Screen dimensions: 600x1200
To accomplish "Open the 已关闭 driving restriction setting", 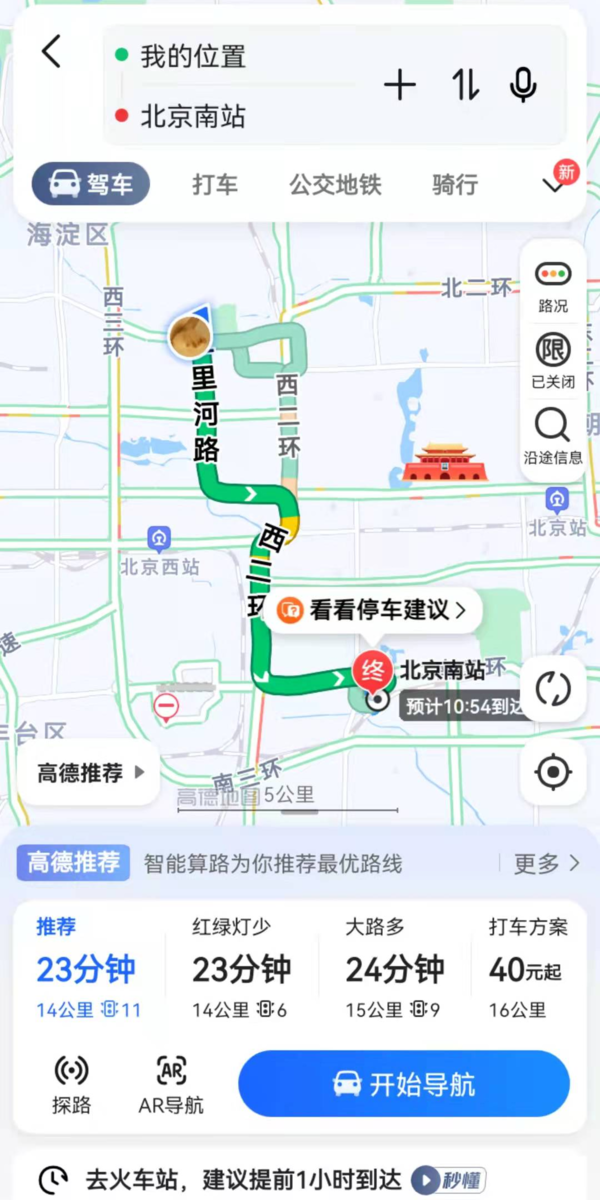I will pos(553,360).
